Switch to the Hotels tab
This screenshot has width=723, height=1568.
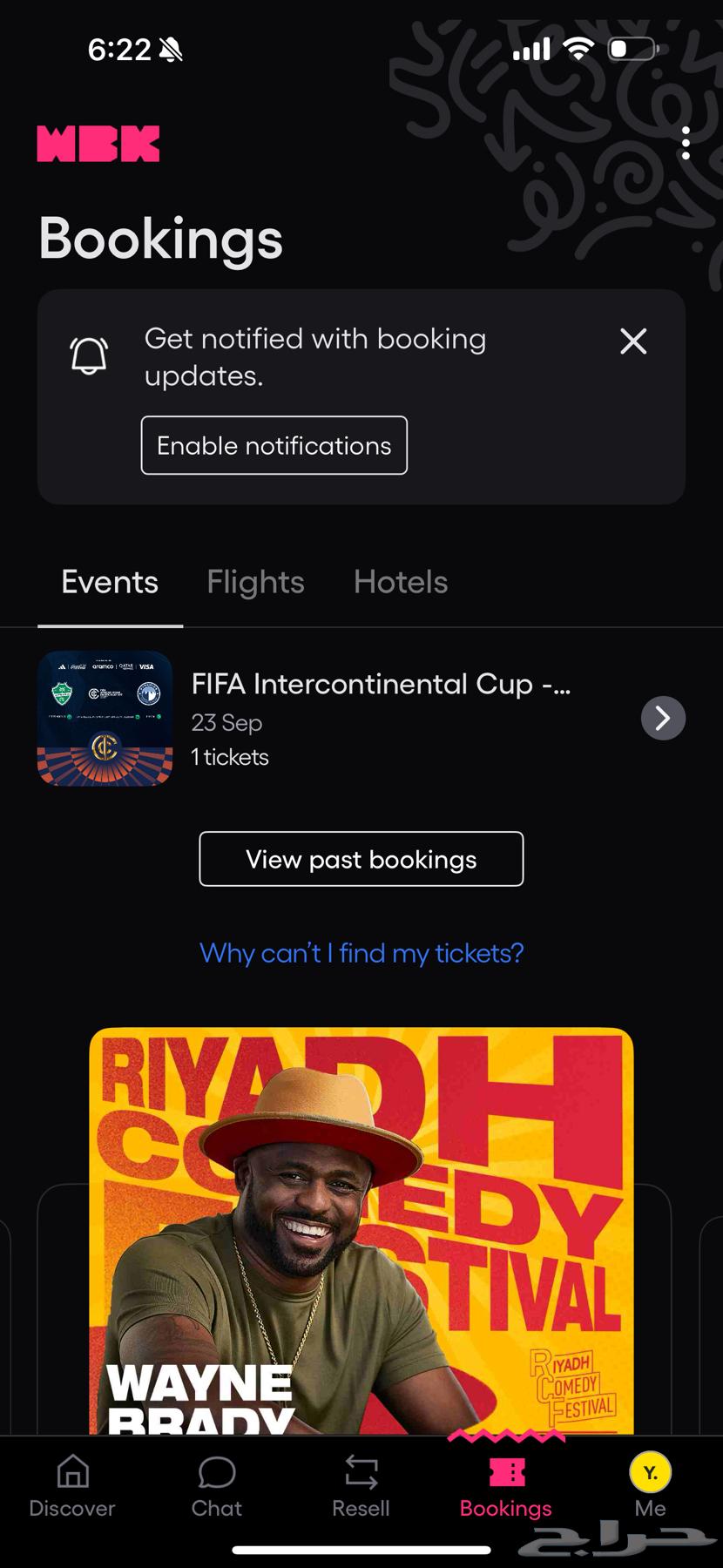(401, 582)
